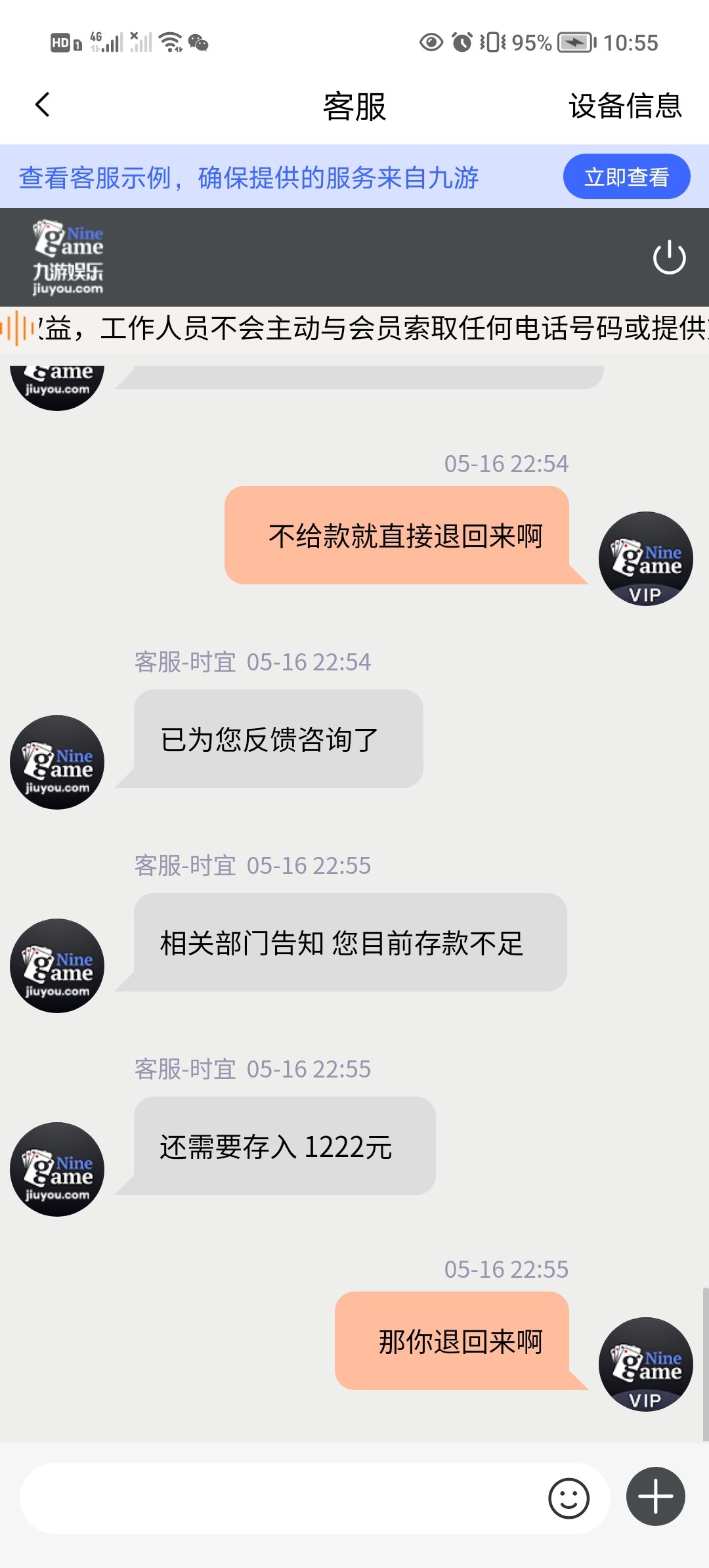Open the emoji picker

click(x=569, y=1498)
